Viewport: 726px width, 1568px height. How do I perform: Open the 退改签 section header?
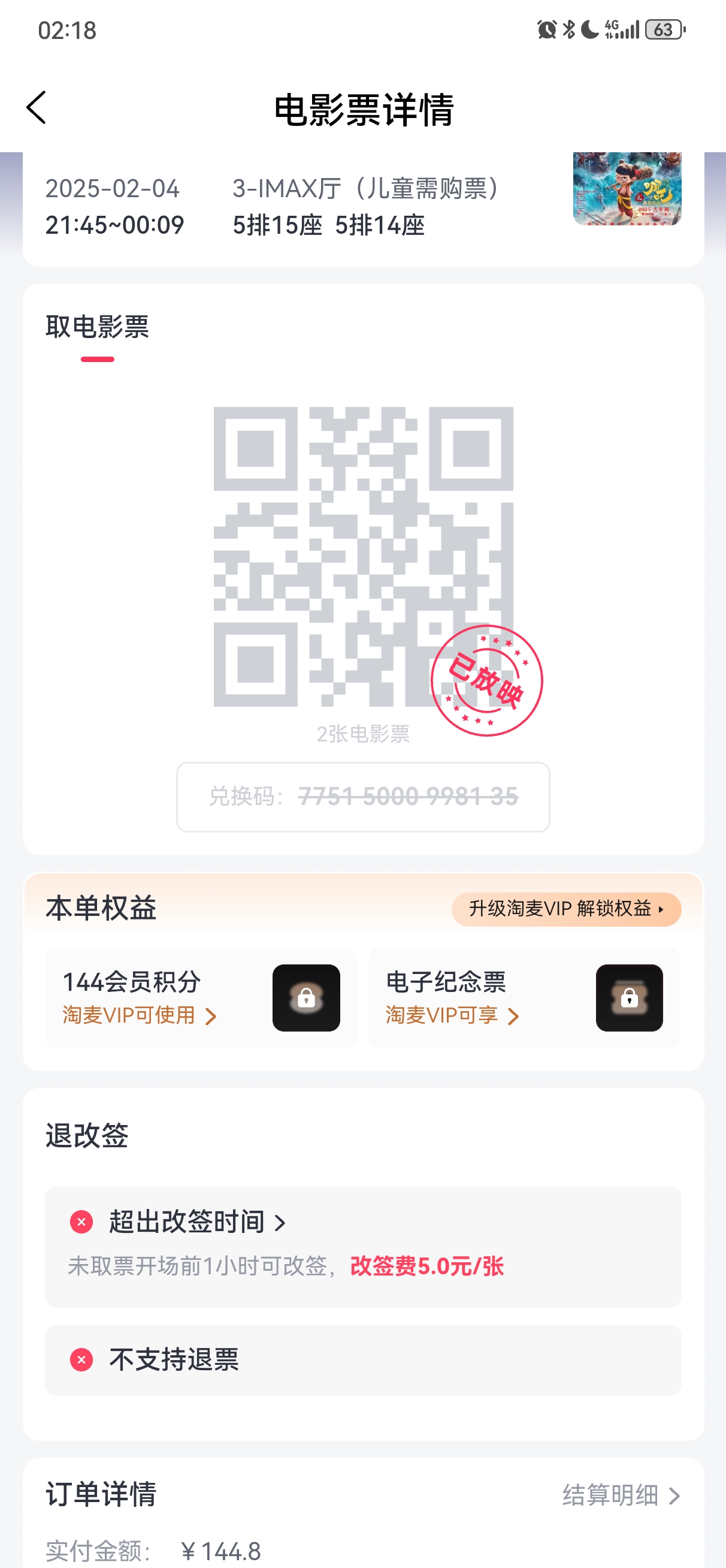86,1135
